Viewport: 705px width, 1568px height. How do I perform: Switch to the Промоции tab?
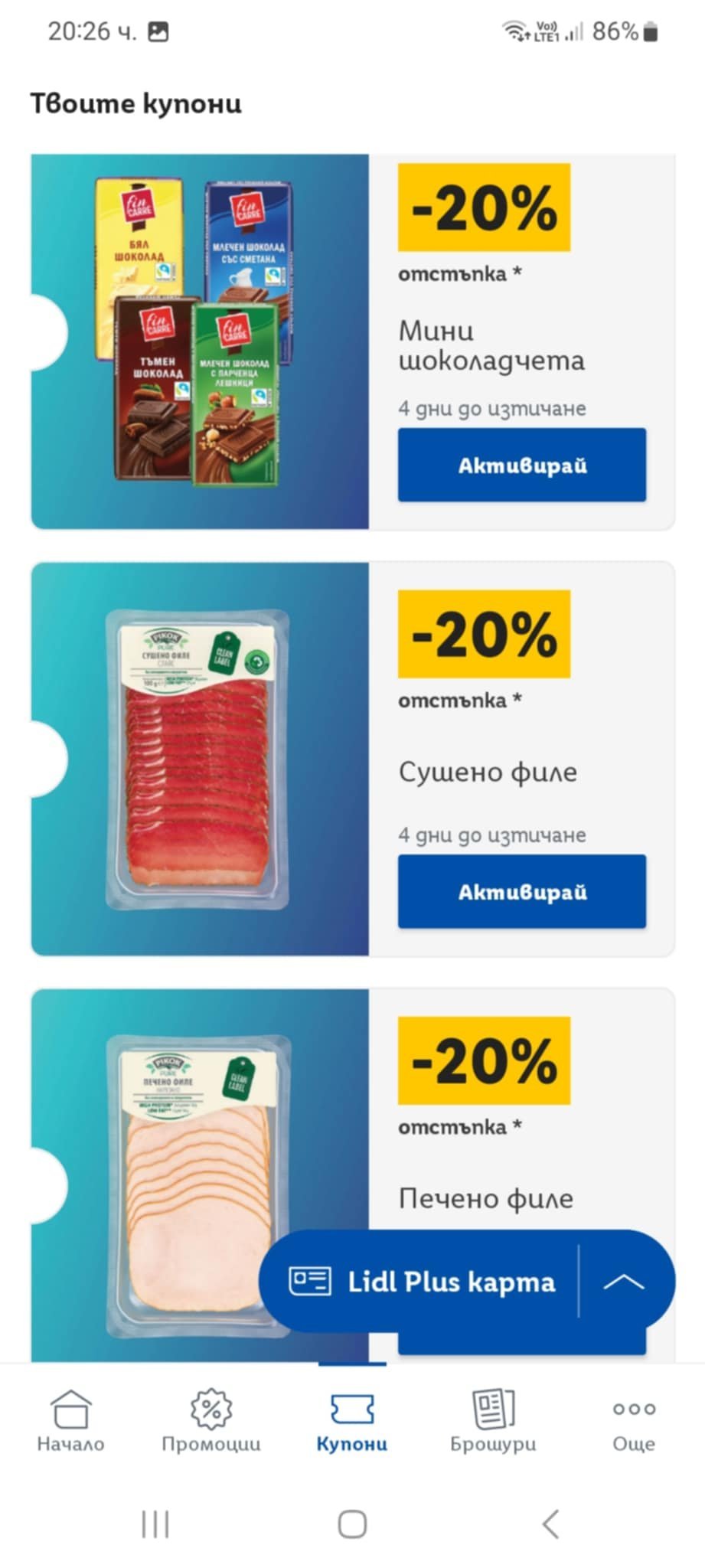click(x=211, y=1421)
